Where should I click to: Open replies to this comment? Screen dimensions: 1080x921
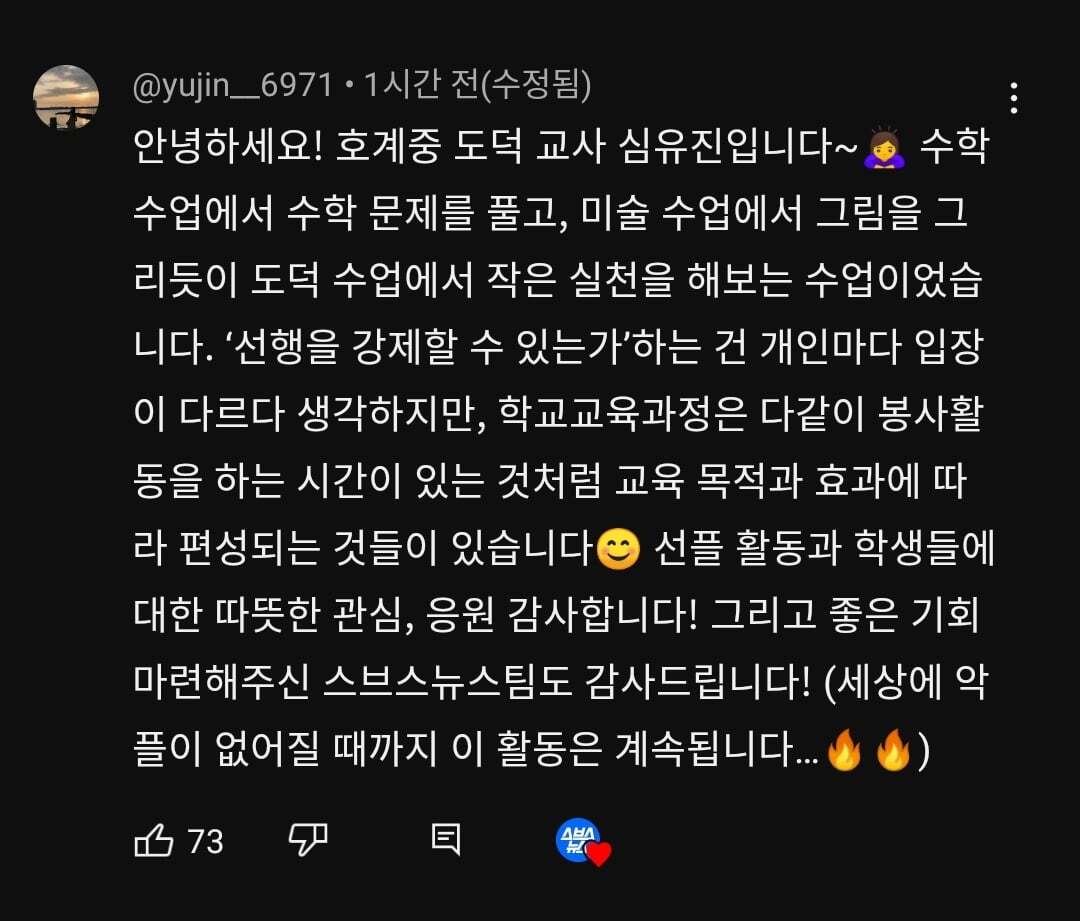pos(446,841)
